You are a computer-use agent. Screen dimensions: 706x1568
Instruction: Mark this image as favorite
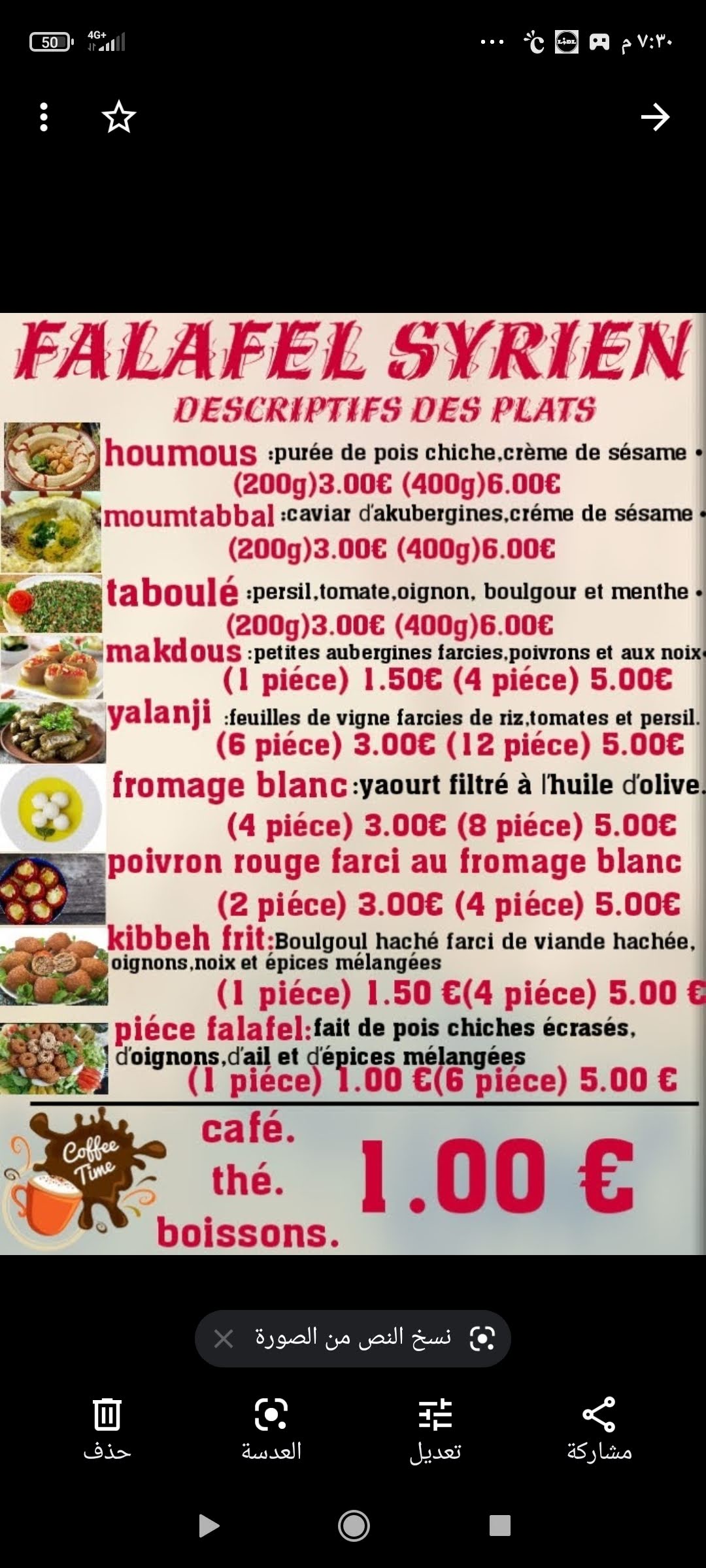pos(119,117)
